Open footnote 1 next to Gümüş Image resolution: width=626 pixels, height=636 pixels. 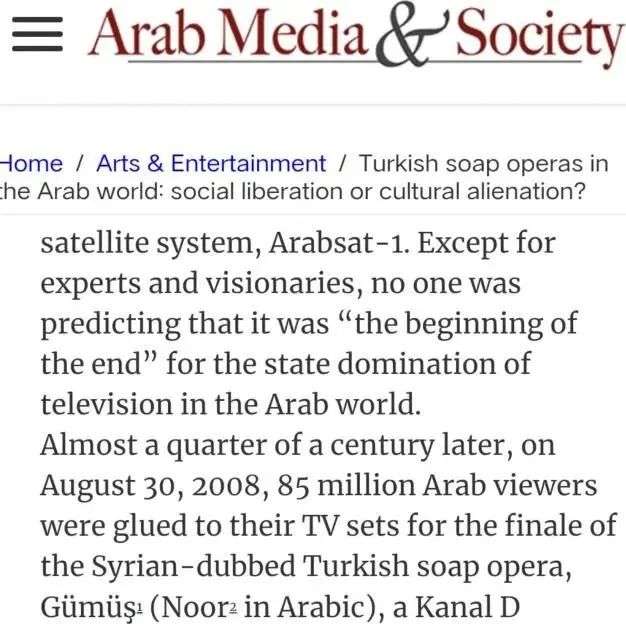coord(140,609)
